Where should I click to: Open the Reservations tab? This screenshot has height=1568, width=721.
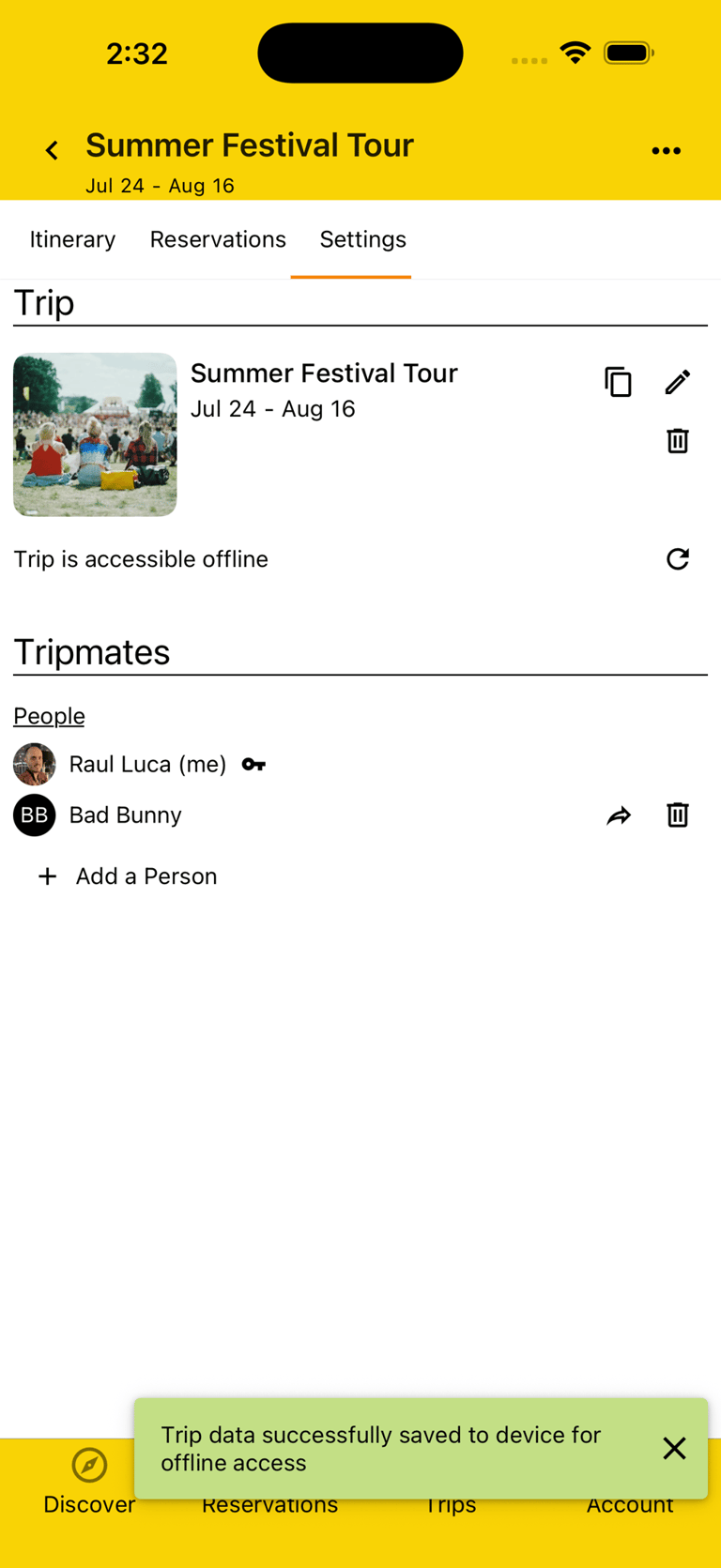[218, 239]
